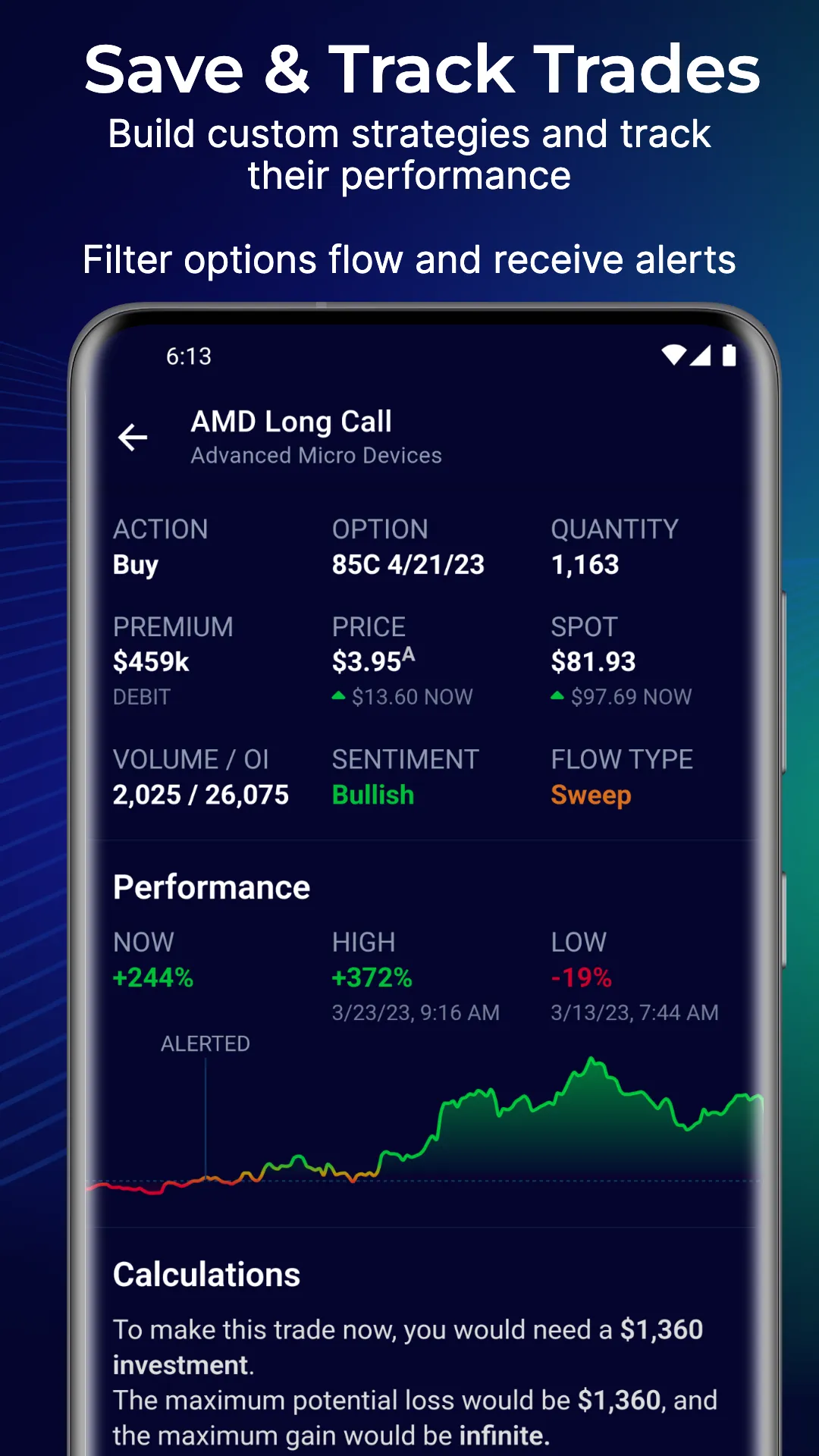Image resolution: width=819 pixels, height=1456 pixels.
Task: Select the Advanced Micro Devices subtitle
Action: (316, 455)
